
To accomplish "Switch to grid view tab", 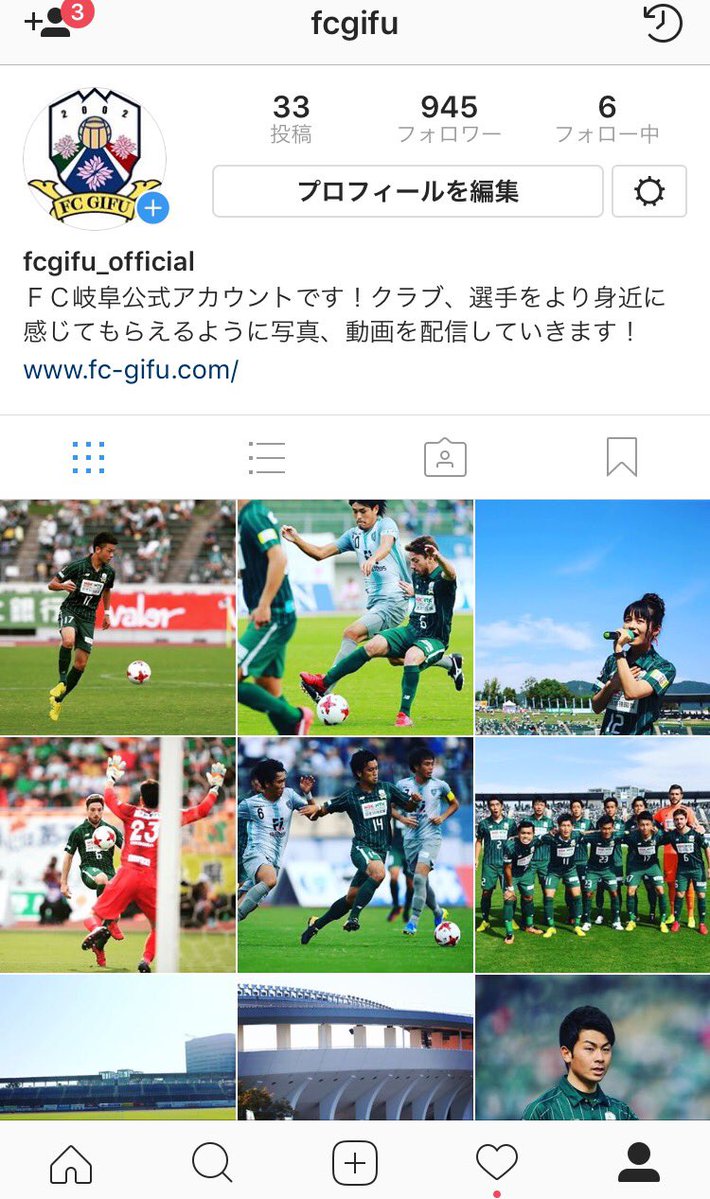I will coord(89,458).
